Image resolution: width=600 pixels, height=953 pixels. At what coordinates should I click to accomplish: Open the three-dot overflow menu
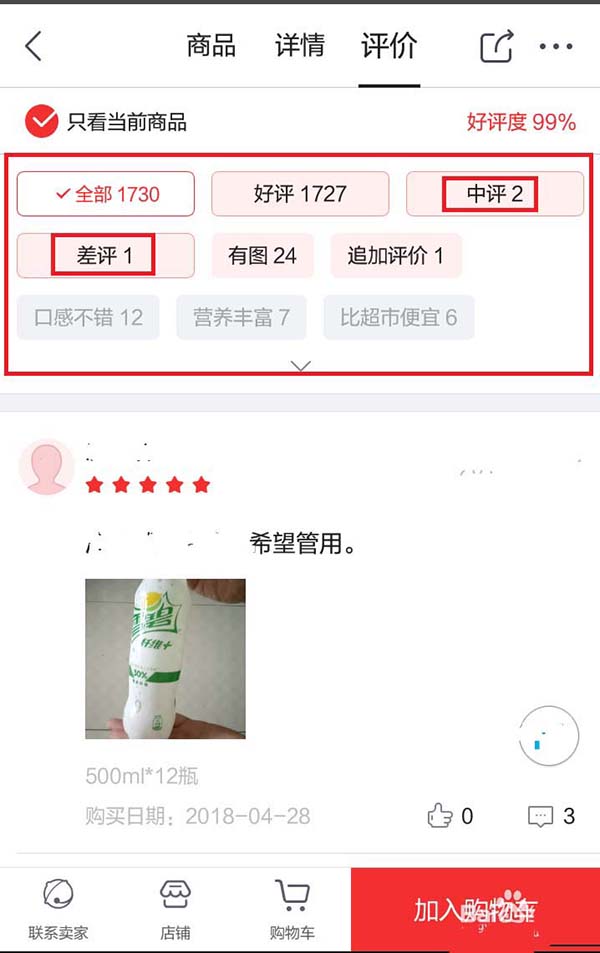coord(555,46)
